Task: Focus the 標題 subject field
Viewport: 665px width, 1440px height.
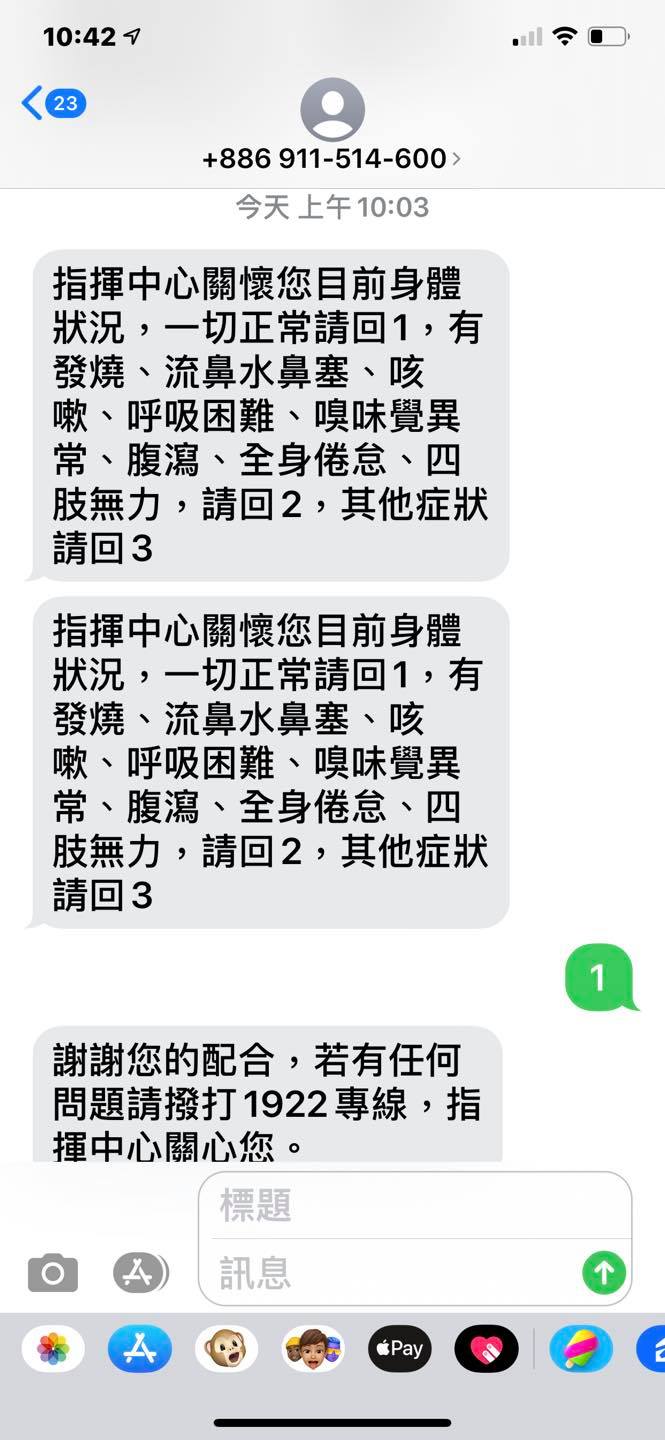Action: click(415, 1206)
